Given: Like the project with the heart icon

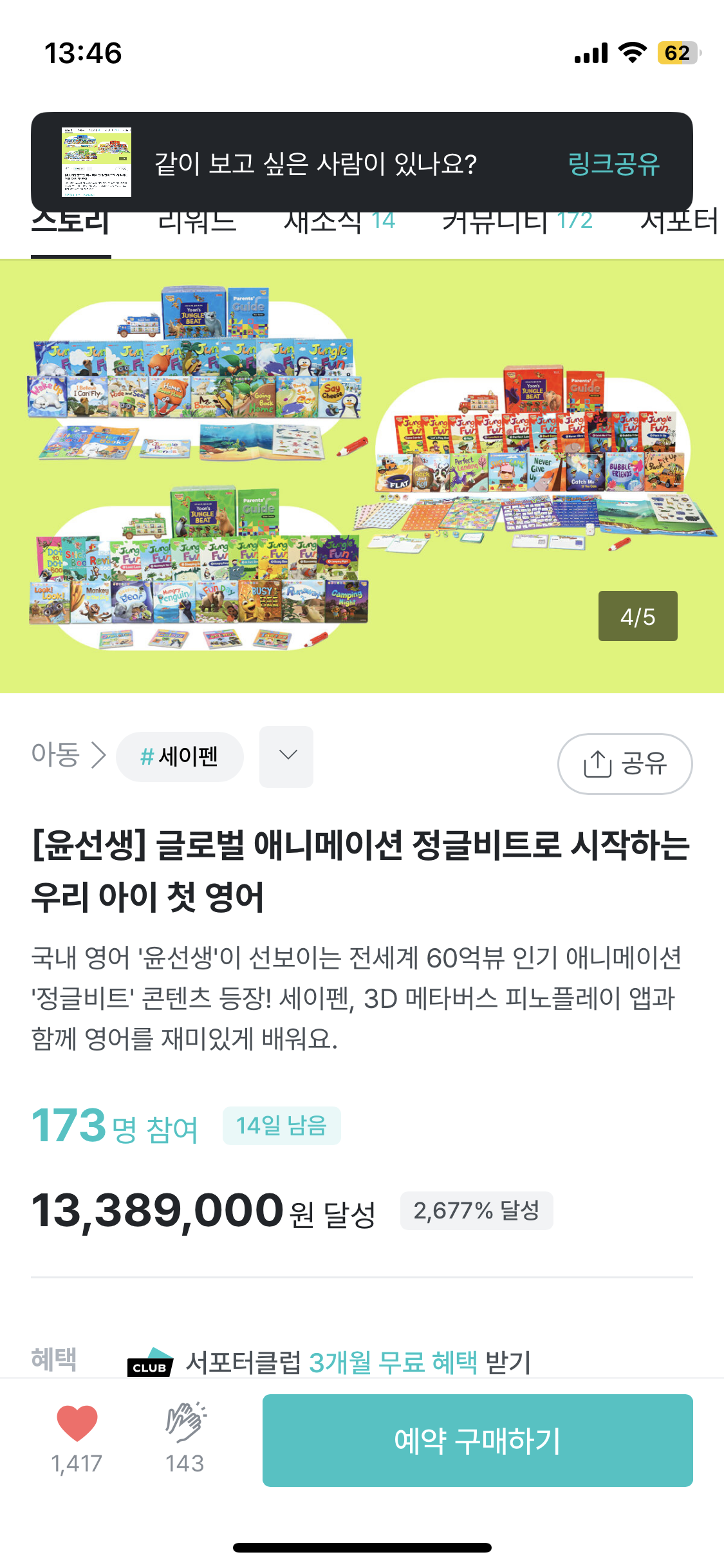Looking at the screenshot, I should [77, 1424].
